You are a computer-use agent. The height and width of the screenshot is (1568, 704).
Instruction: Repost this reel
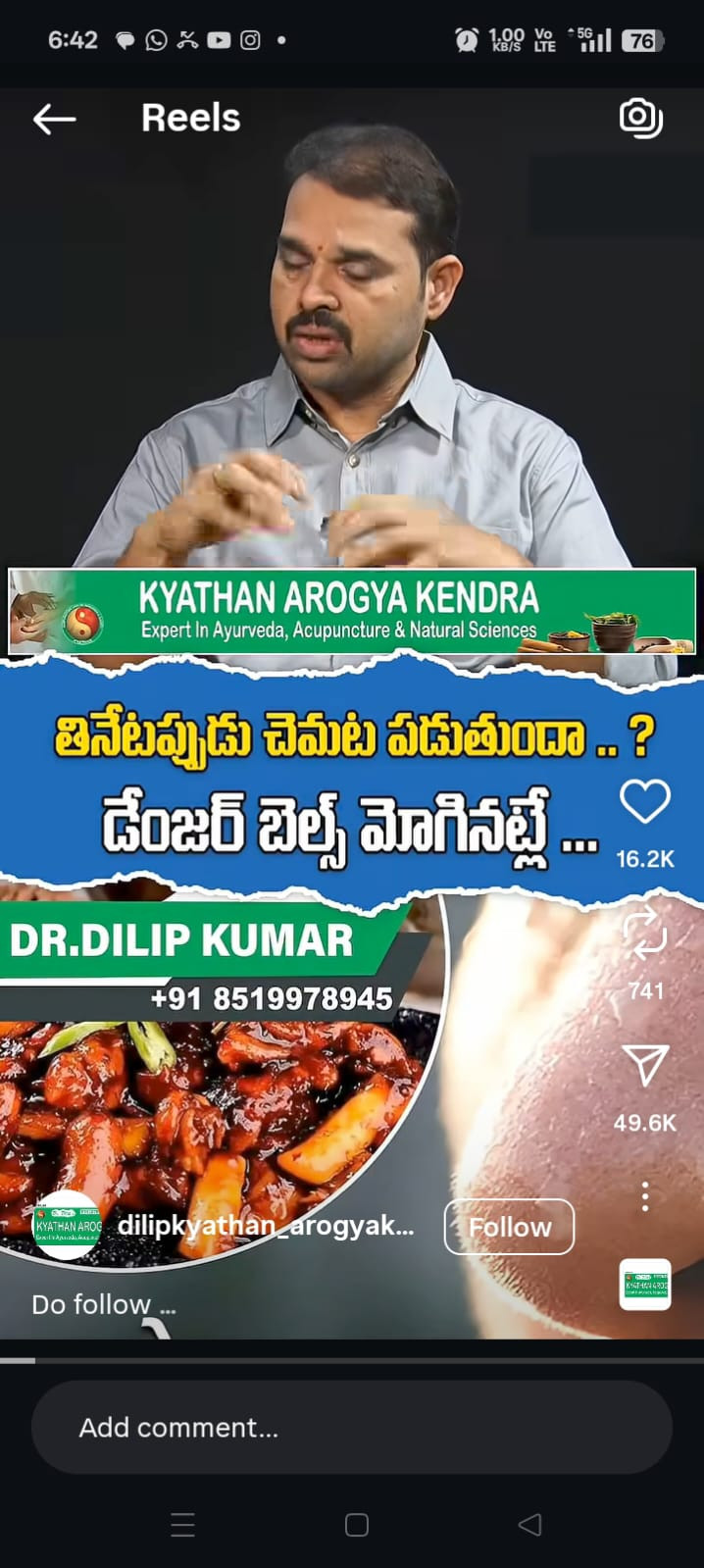click(x=645, y=933)
